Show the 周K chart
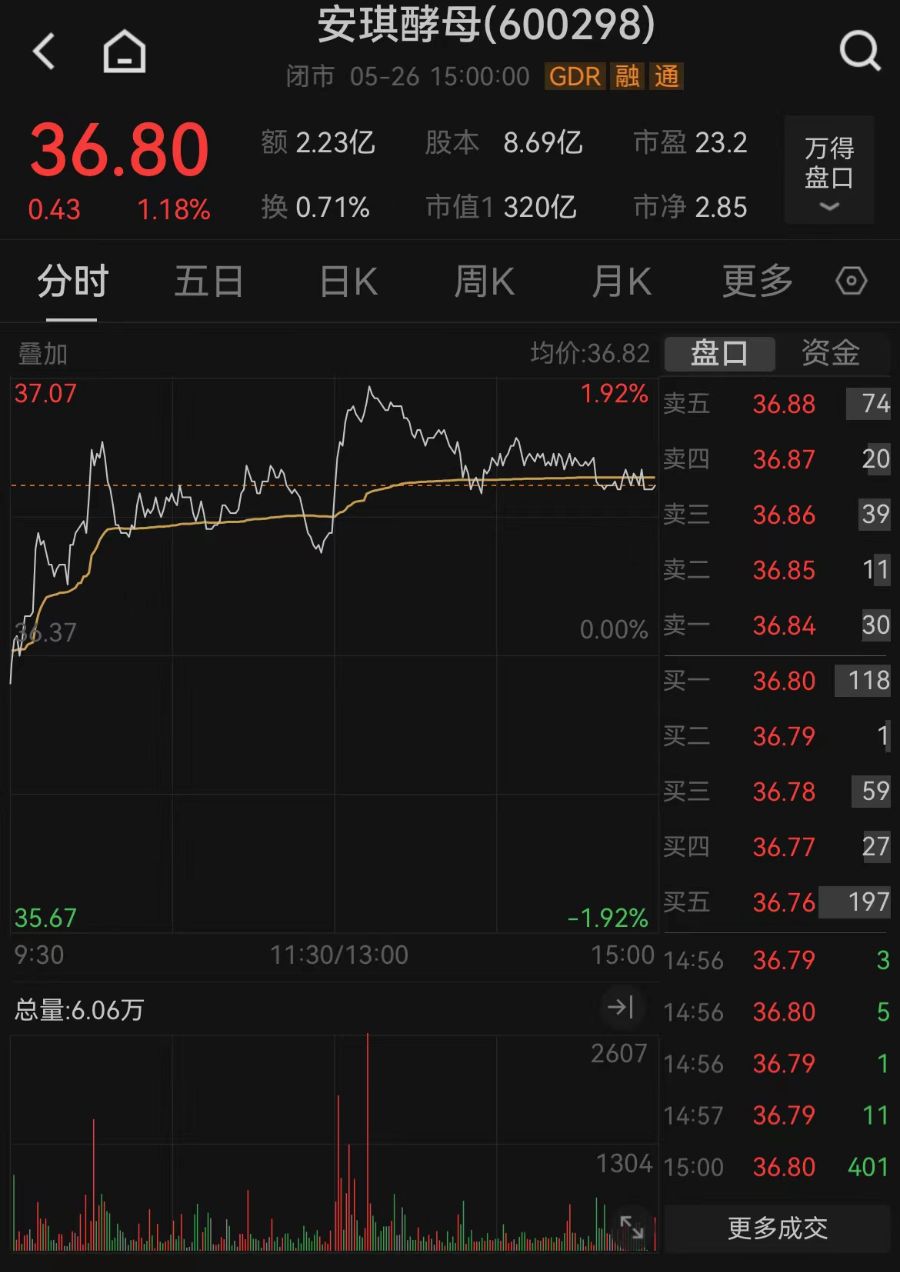 coord(484,283)
